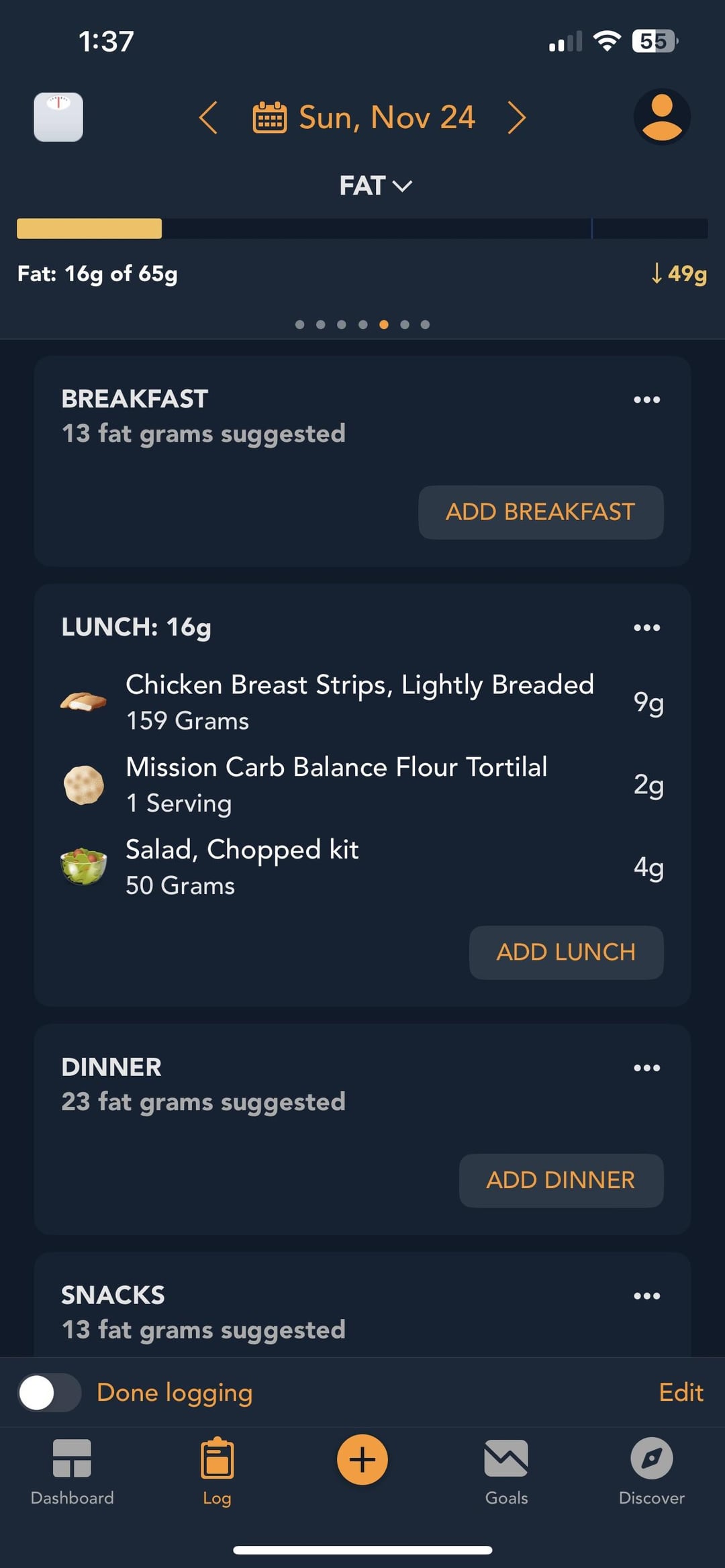Open the weight scale icon

pyautogui.click(x=58, y=117)
